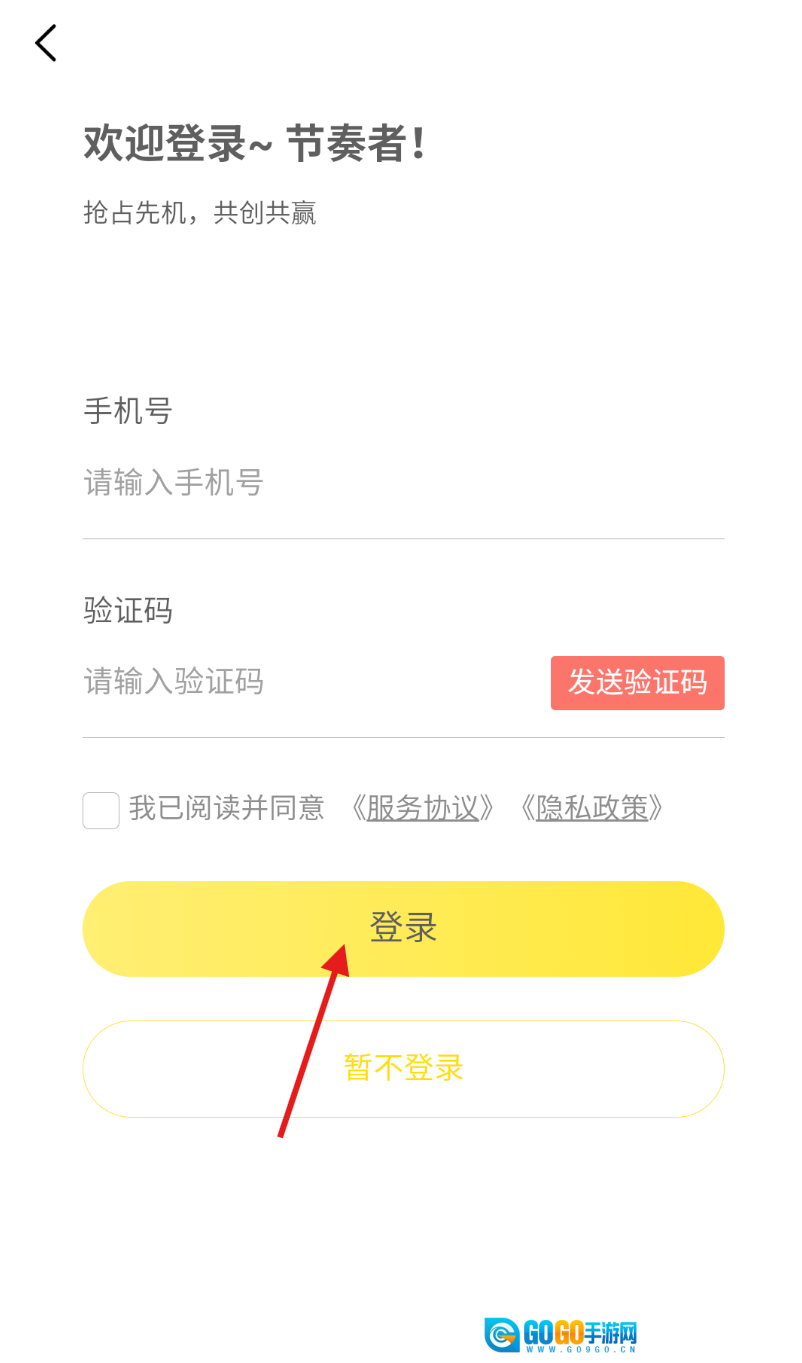Go back using the top-left arrow
Image resolution: width=802 pixels, height=1363 pixels.
point(46,43)
